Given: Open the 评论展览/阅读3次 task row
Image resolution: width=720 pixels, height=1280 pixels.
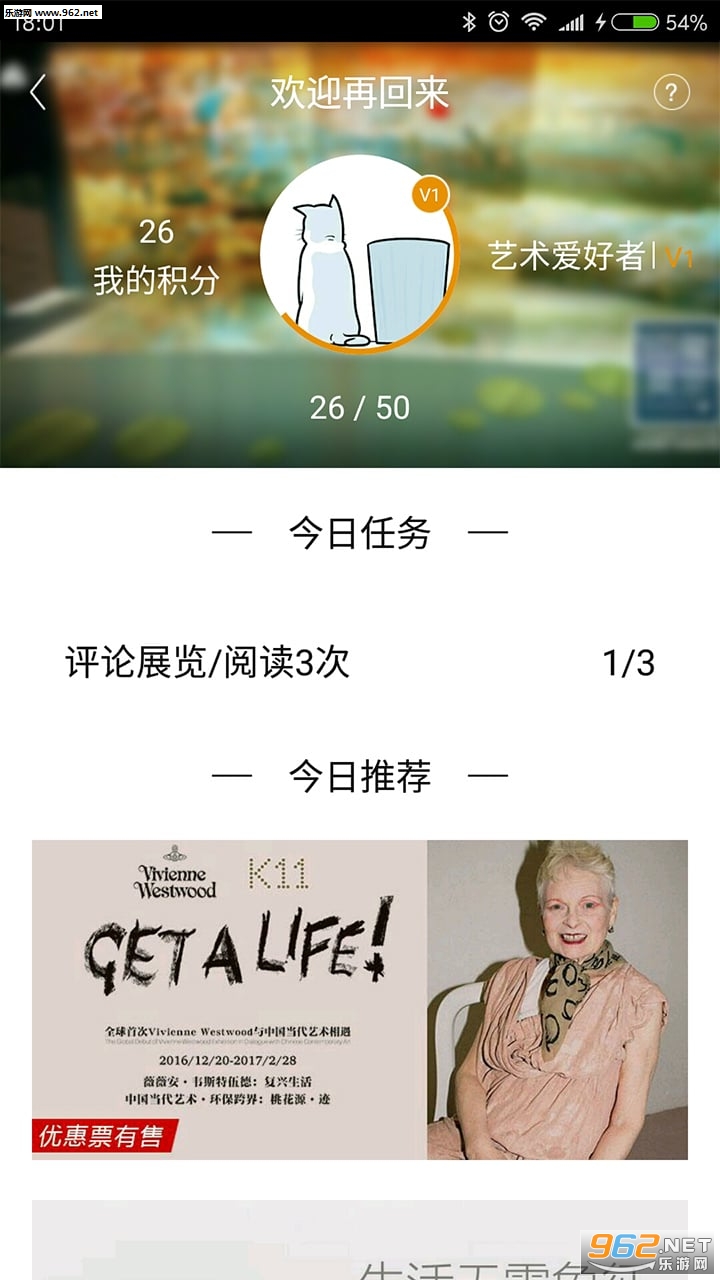Looking at the screenshot, I should 360,662.
